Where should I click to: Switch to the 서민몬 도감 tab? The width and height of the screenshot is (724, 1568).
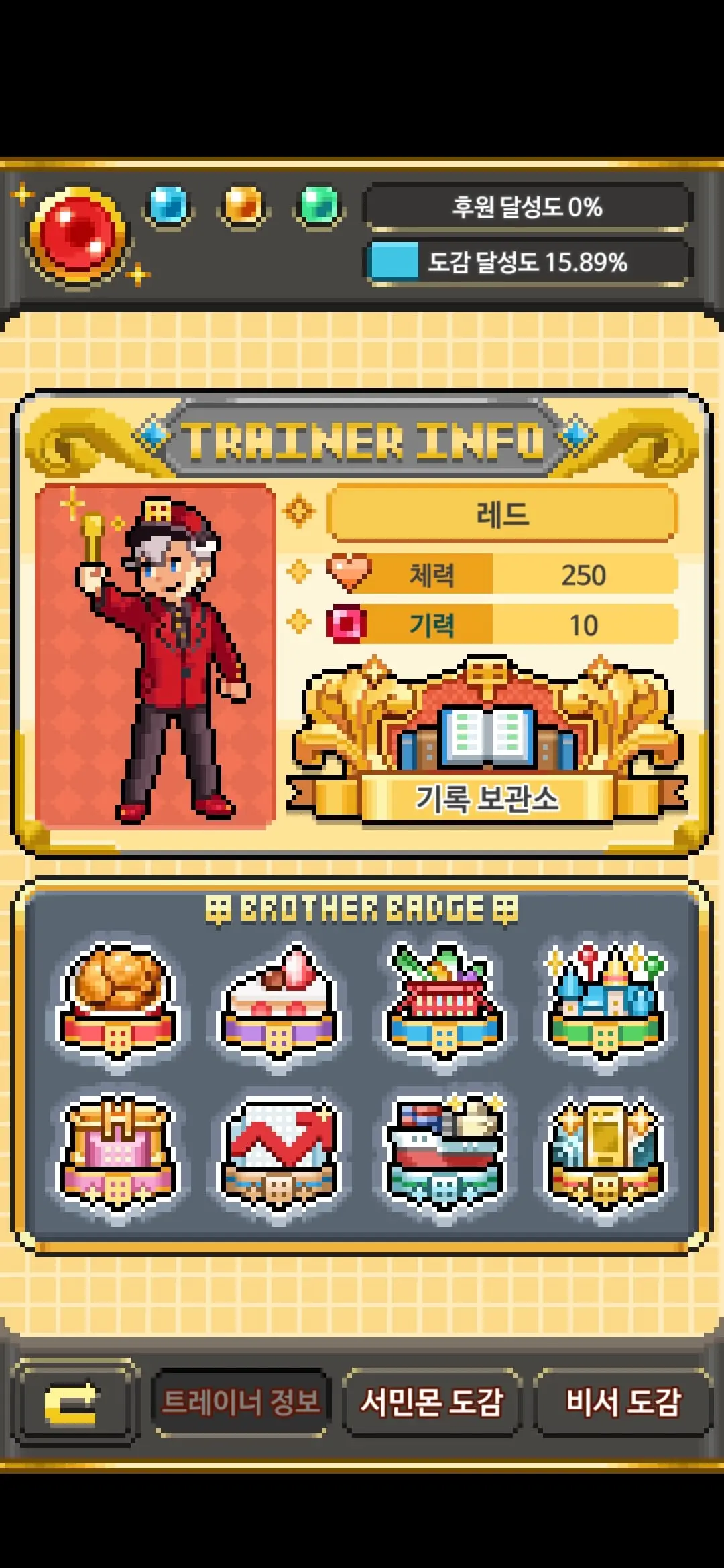pyautogui.click(x=432, y=1402)
